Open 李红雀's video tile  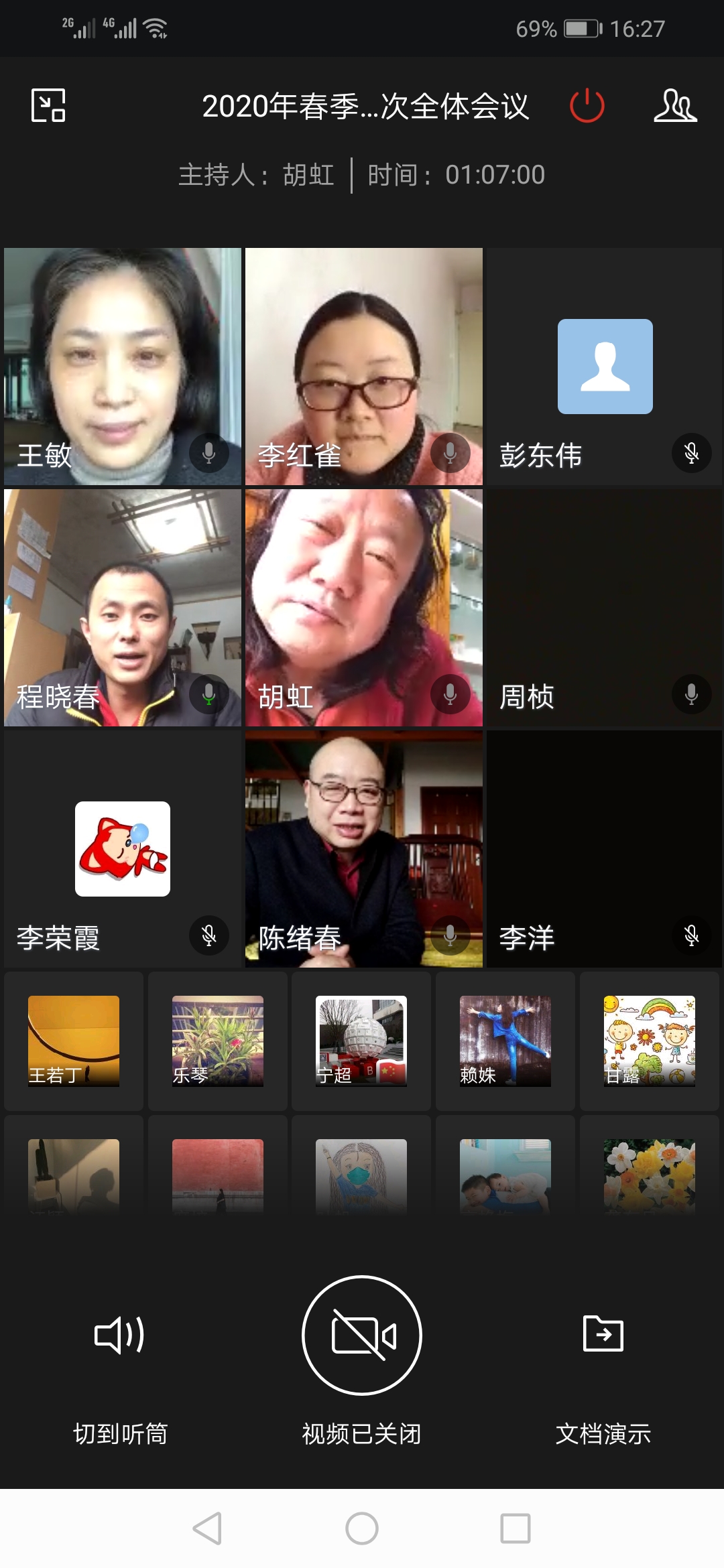click(x=363, y=366)
